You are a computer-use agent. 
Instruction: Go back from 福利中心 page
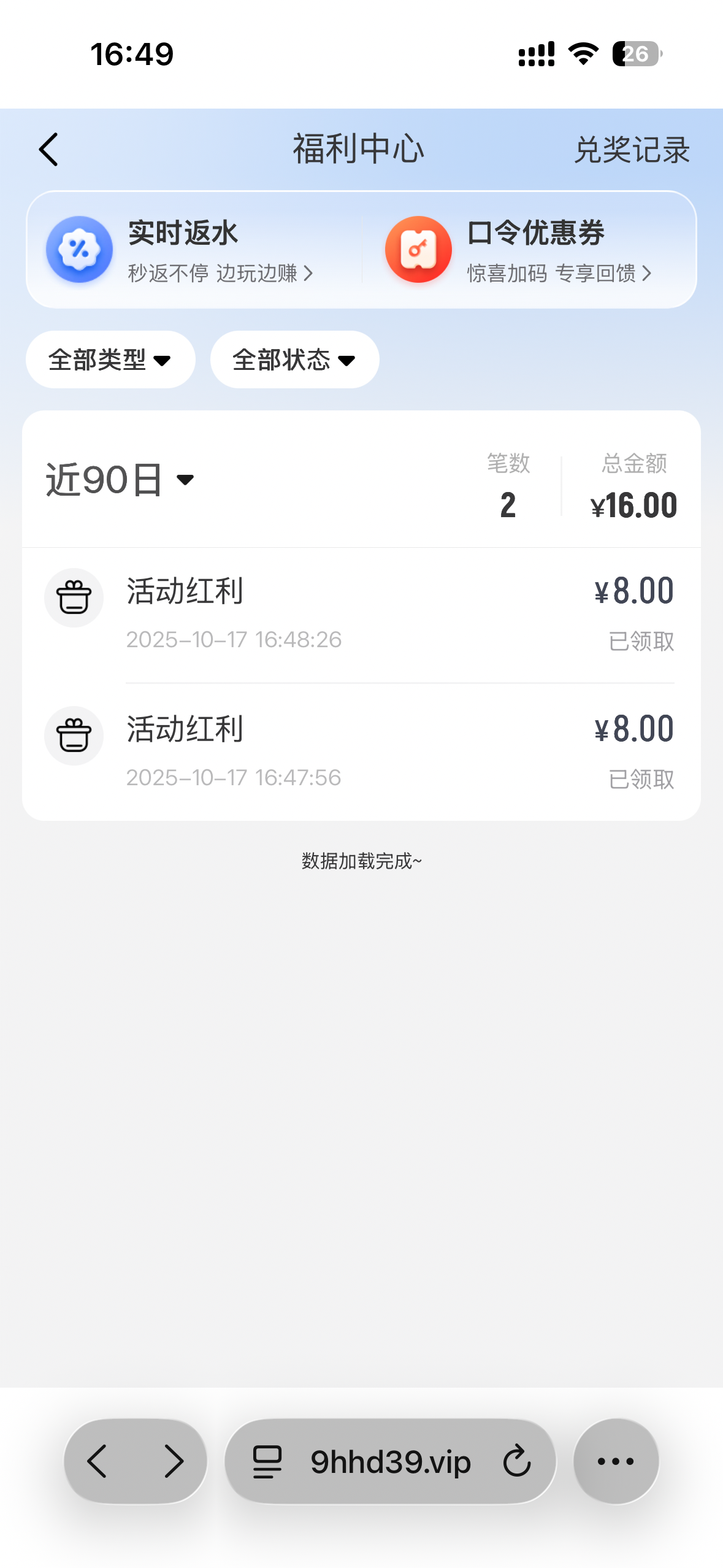[x=48, y=150]
